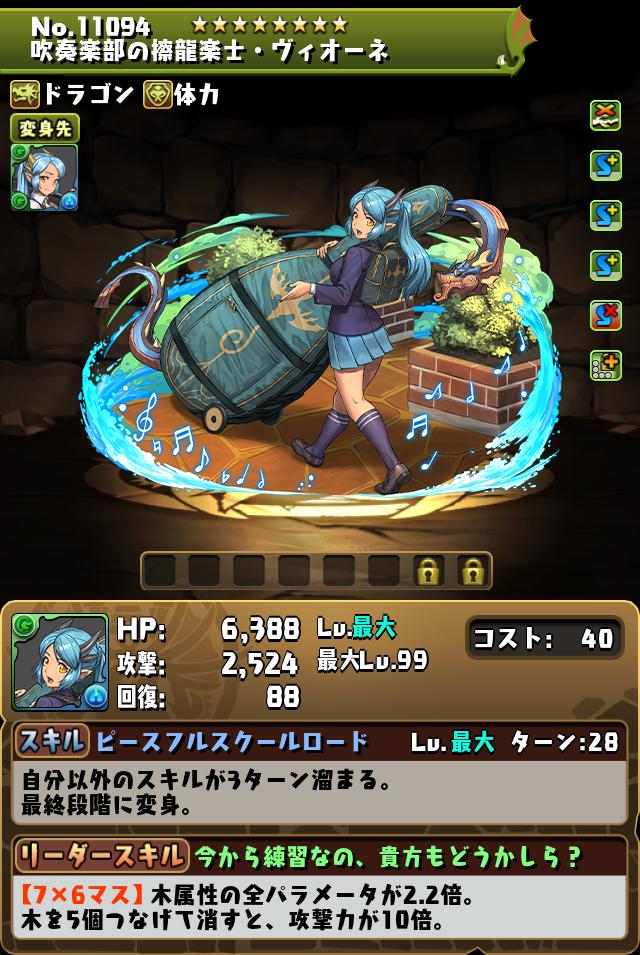The width and height of the screenshot is (640, 955).
Task: Tap the skill bind resistance awakening icon
Action: click(605, 316)
